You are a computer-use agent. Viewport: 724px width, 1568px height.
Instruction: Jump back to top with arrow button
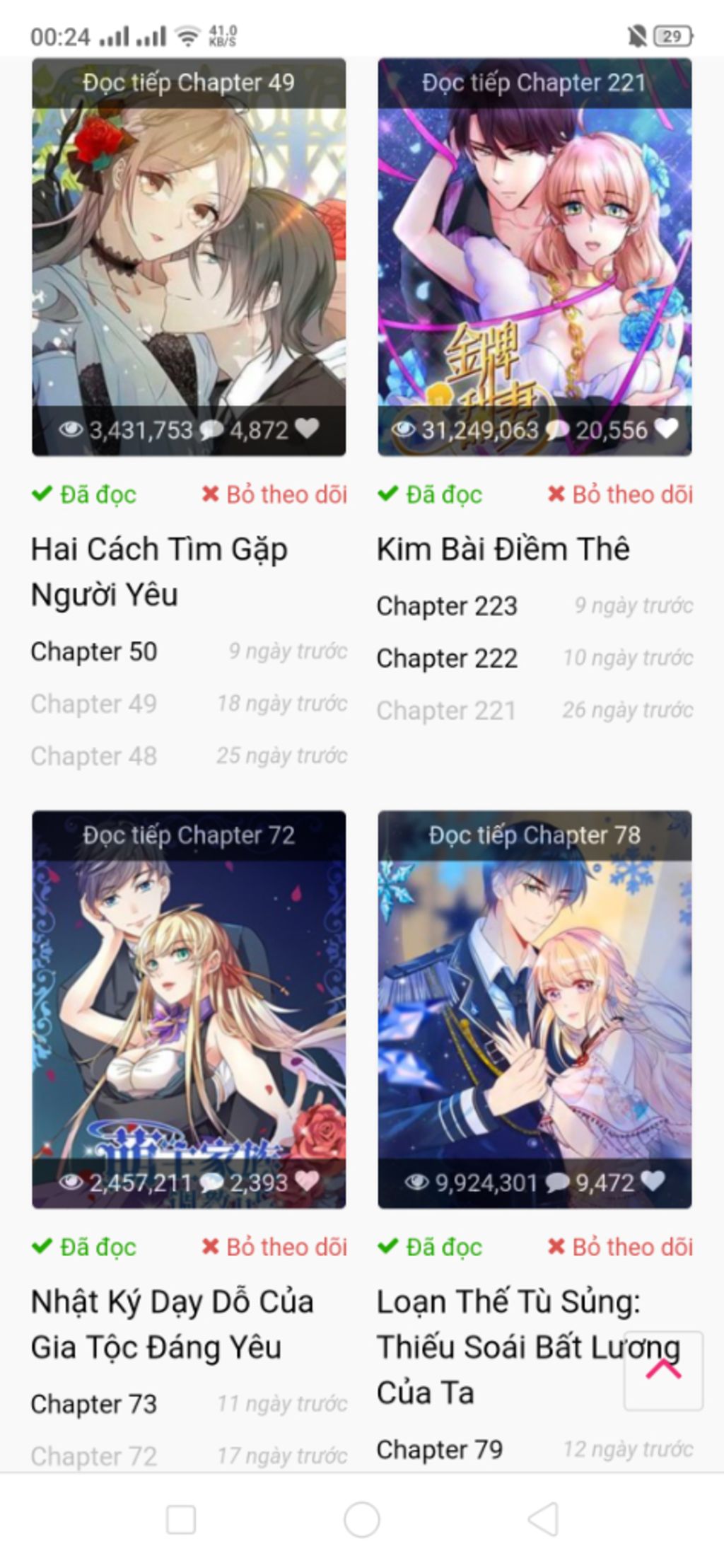(x=662, y=1370)
